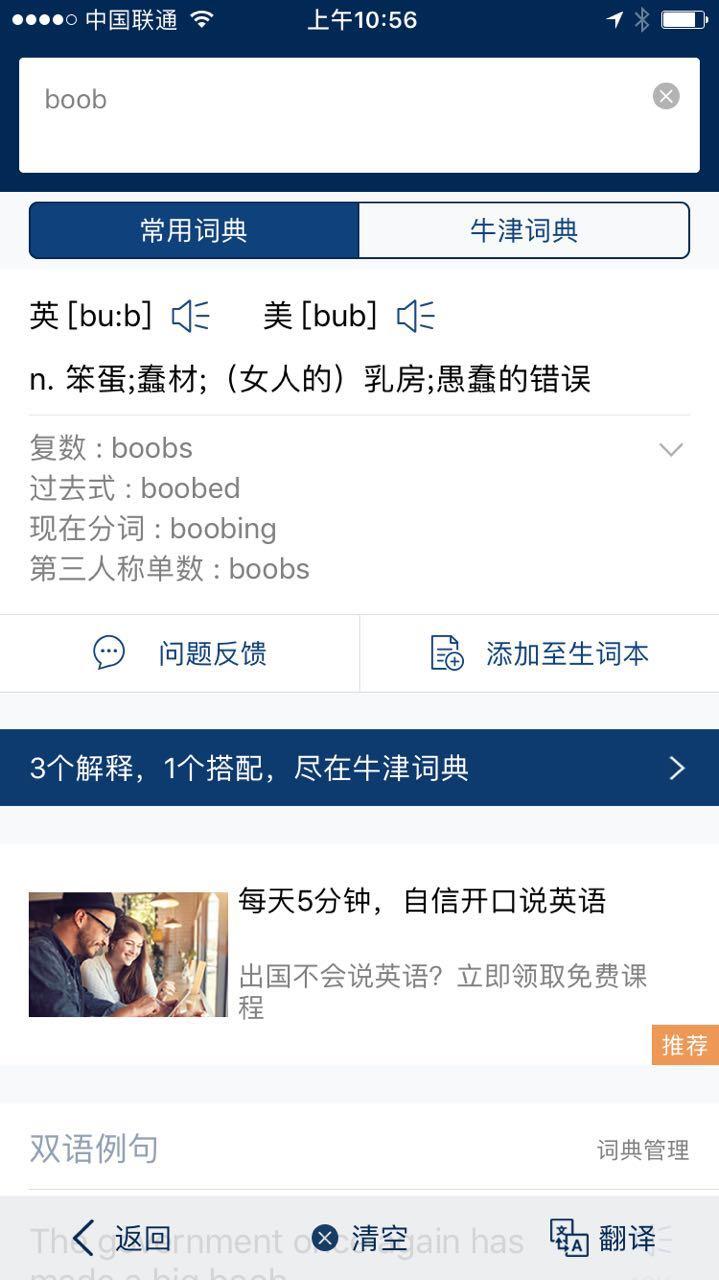Open the 牛津词典 explanations banner

click(x=359, y=768)
